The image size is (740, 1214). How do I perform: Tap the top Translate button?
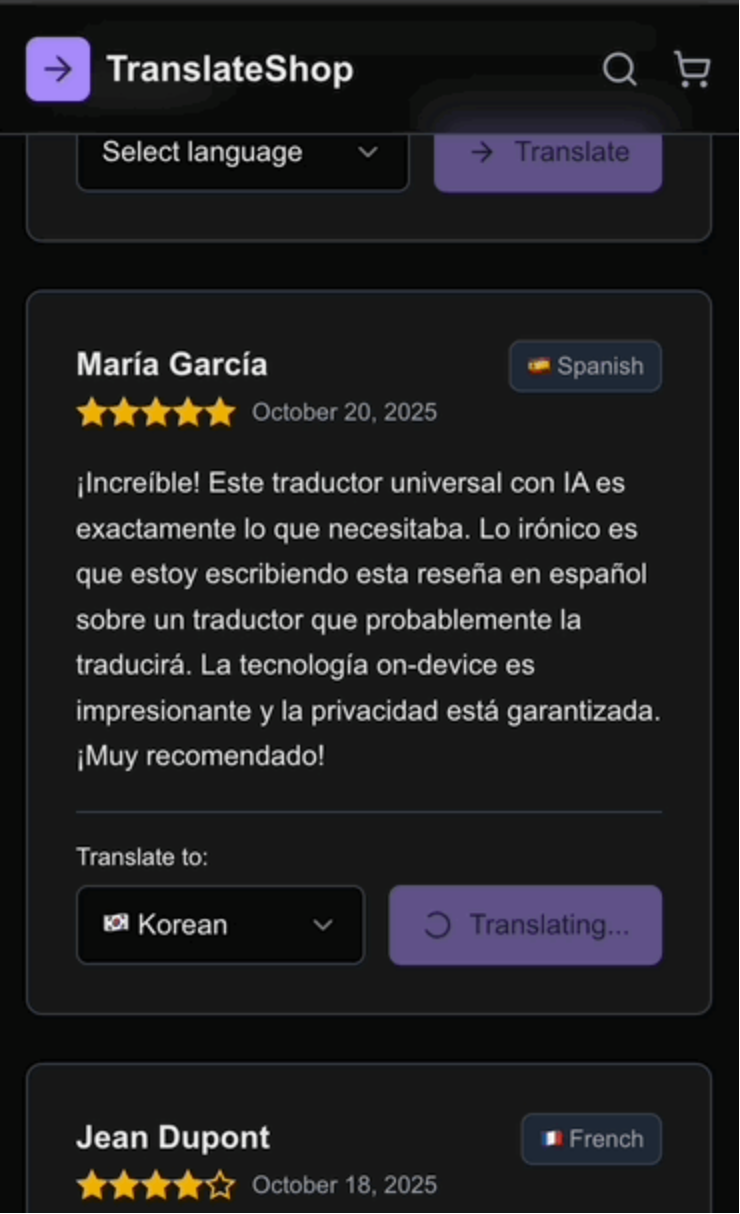click(x=548, y=153)
